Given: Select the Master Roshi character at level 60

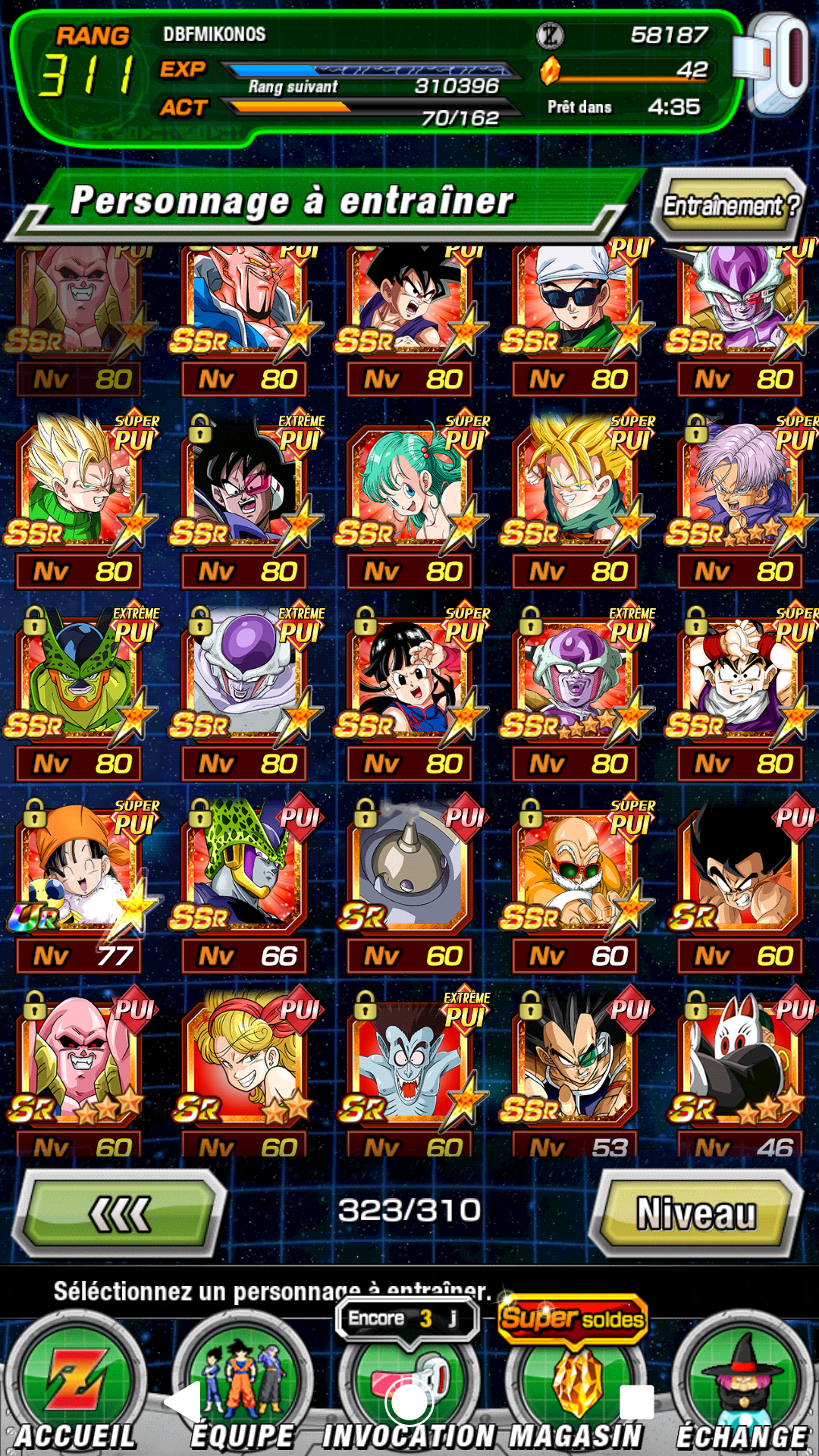Looking at the screenshot, I should 575,885.
